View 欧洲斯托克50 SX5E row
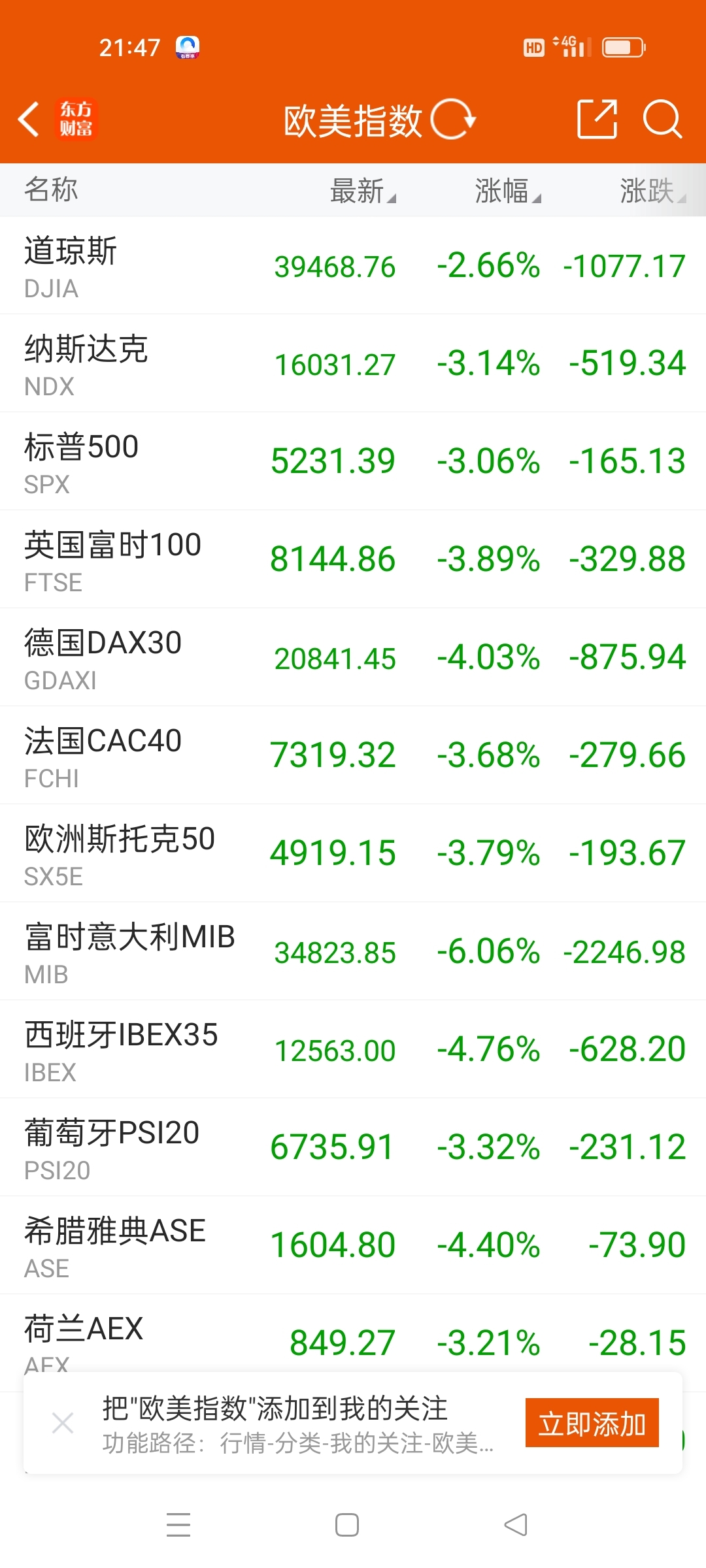This screenshot has width=706, height=1568. point(353,853)
